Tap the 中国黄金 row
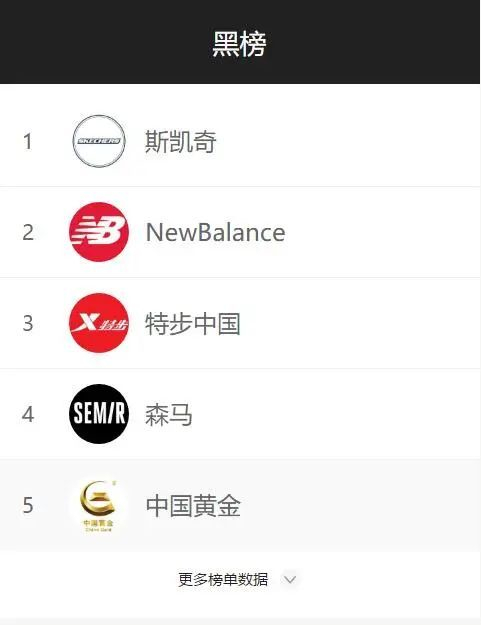Image resolution: width=481 pixels, height=625 pixels. tap(240, 505)
